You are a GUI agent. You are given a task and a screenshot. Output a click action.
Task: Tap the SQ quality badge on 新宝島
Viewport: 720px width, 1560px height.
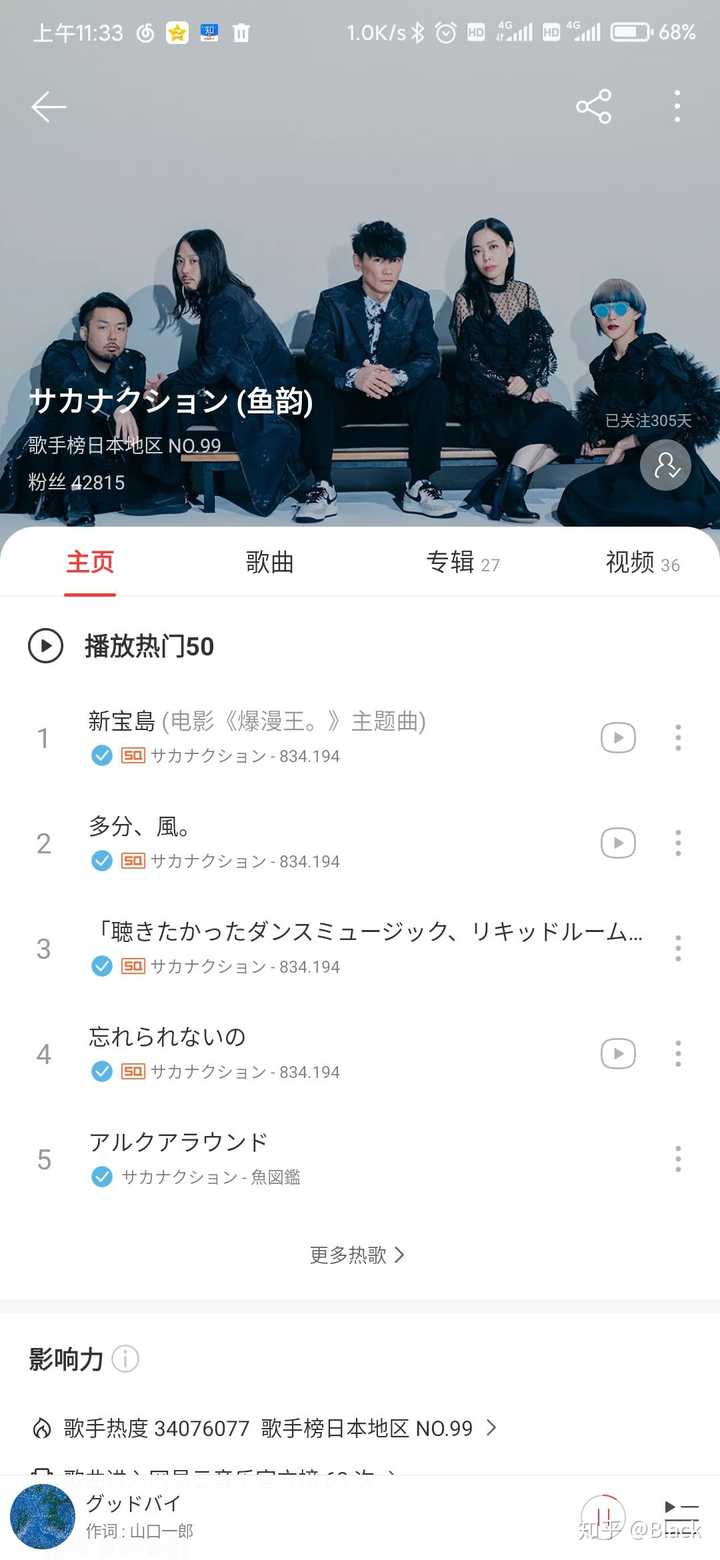pyautogui.click(x=133, y=756)
